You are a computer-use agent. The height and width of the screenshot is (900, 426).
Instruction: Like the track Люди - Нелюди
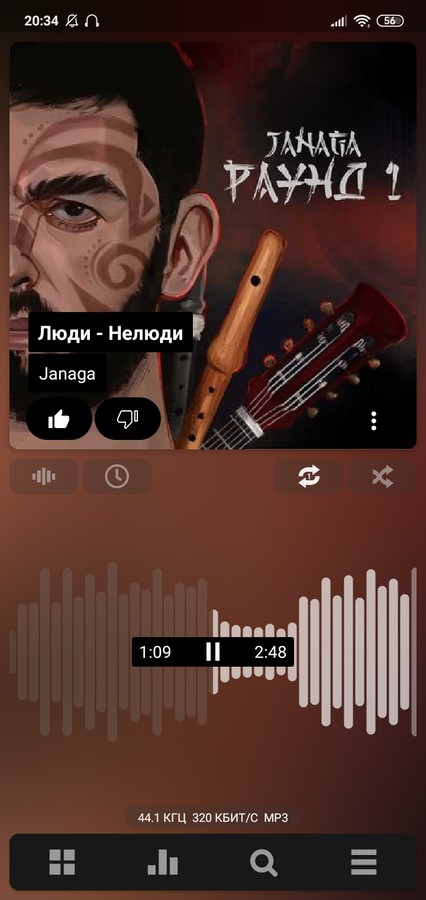[x=59, y=419]
